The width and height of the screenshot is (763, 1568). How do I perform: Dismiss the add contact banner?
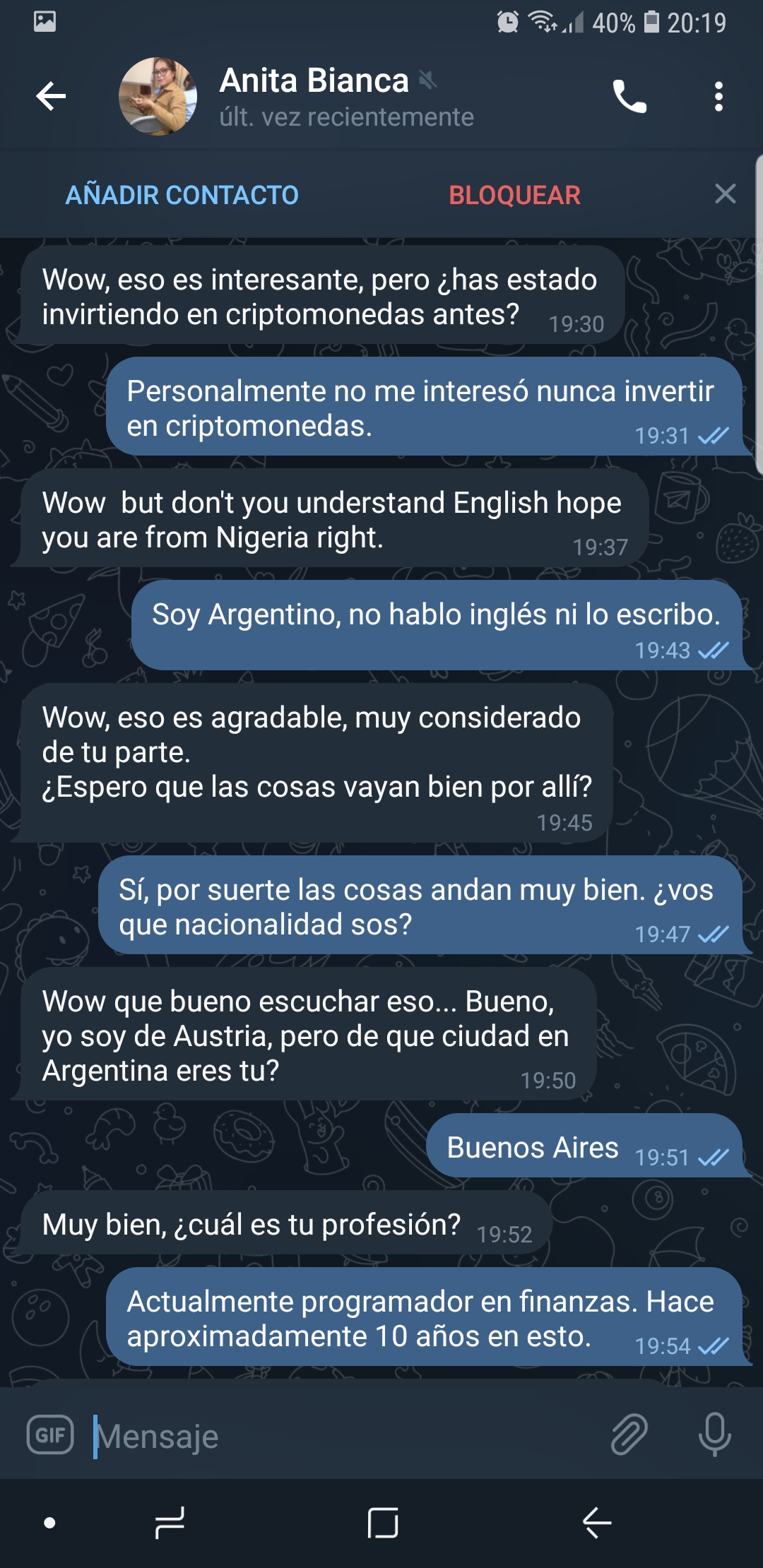point(725,194)
